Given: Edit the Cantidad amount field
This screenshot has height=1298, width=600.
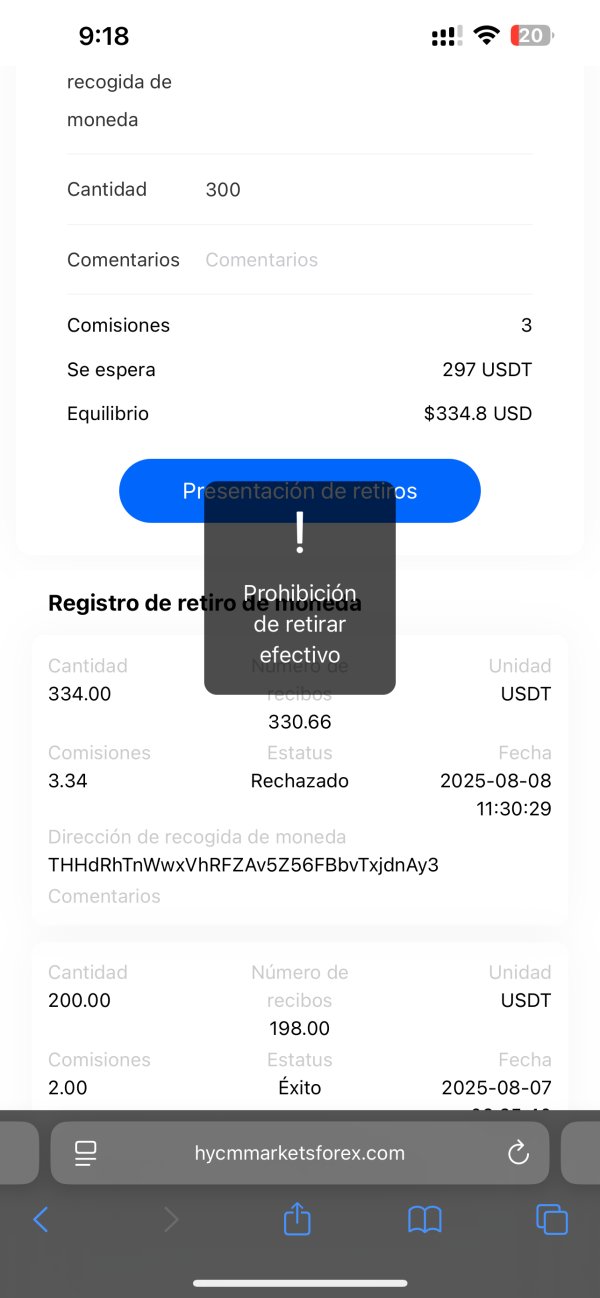Looking at the screenshot, I should coord(368,189).
